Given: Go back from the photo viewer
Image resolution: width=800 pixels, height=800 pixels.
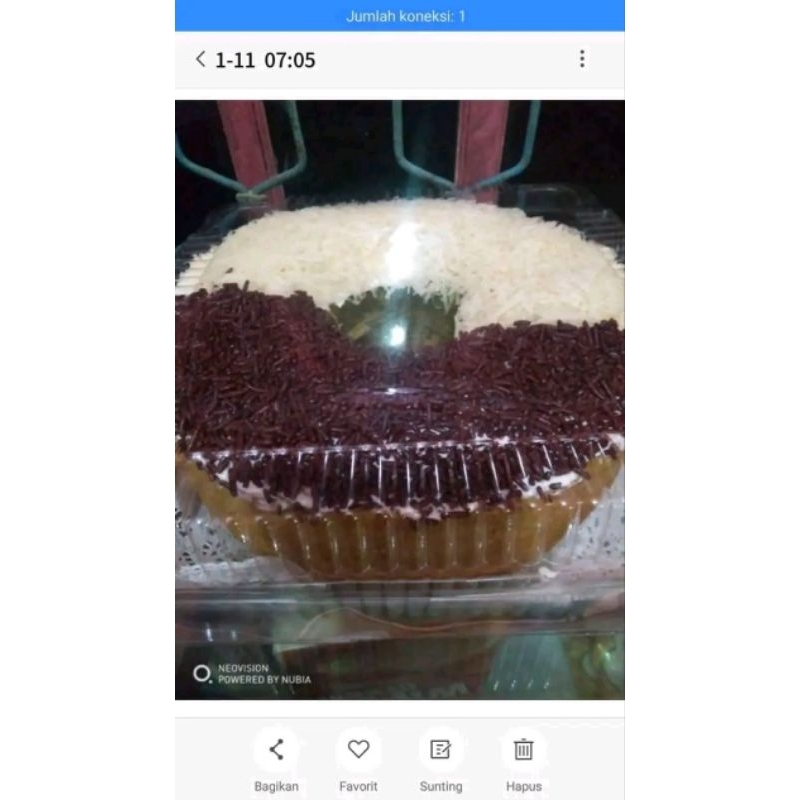Looking at the screenshot, I should 201,59.
